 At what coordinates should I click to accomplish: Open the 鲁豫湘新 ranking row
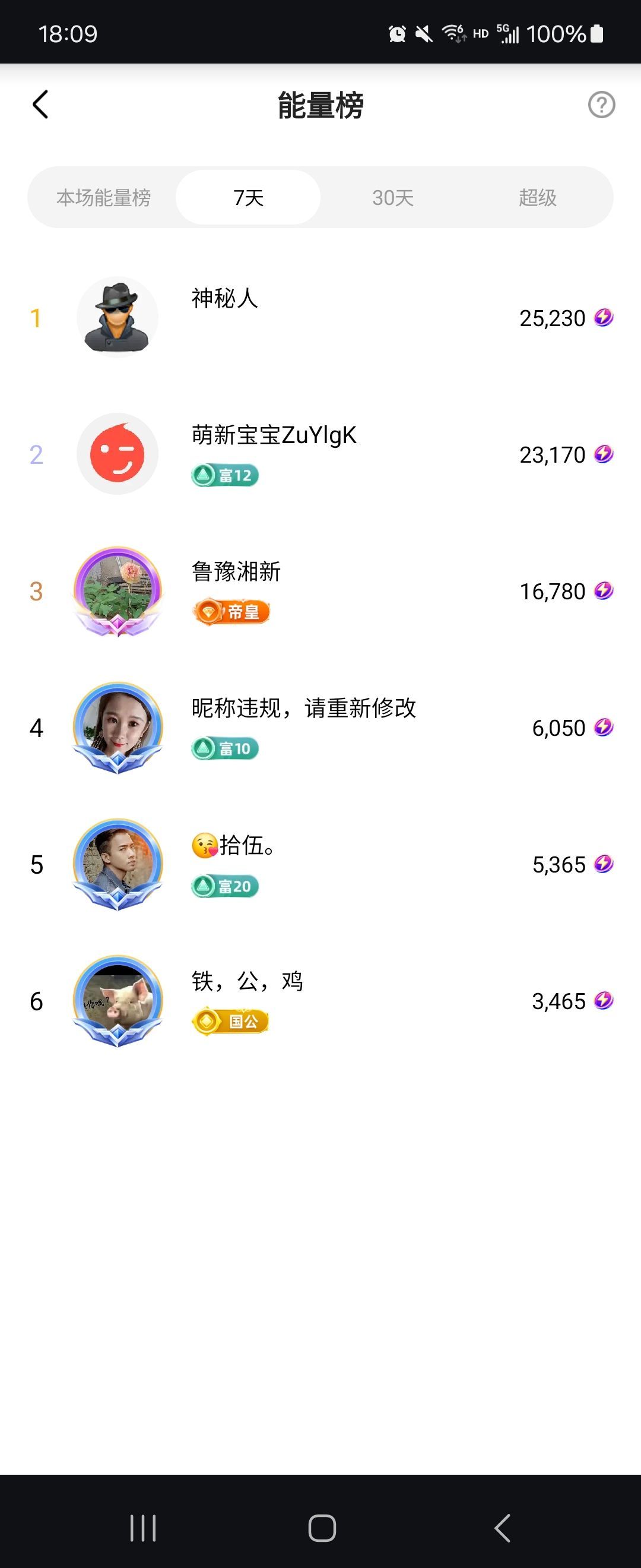click(x=320, y=591)
